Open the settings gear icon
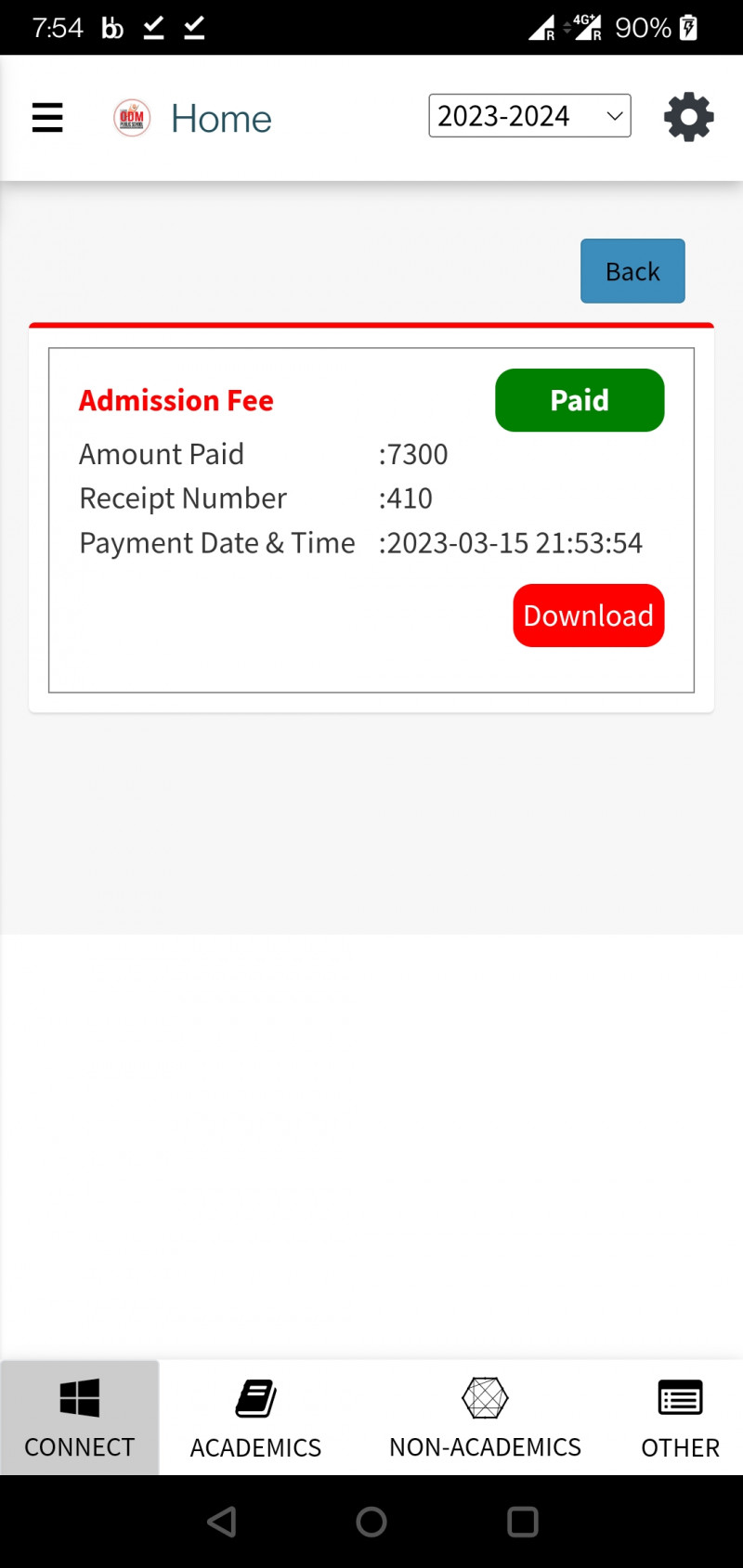Image resolution: width=743 pixels, height=1568 pixels. pos(688,117)
